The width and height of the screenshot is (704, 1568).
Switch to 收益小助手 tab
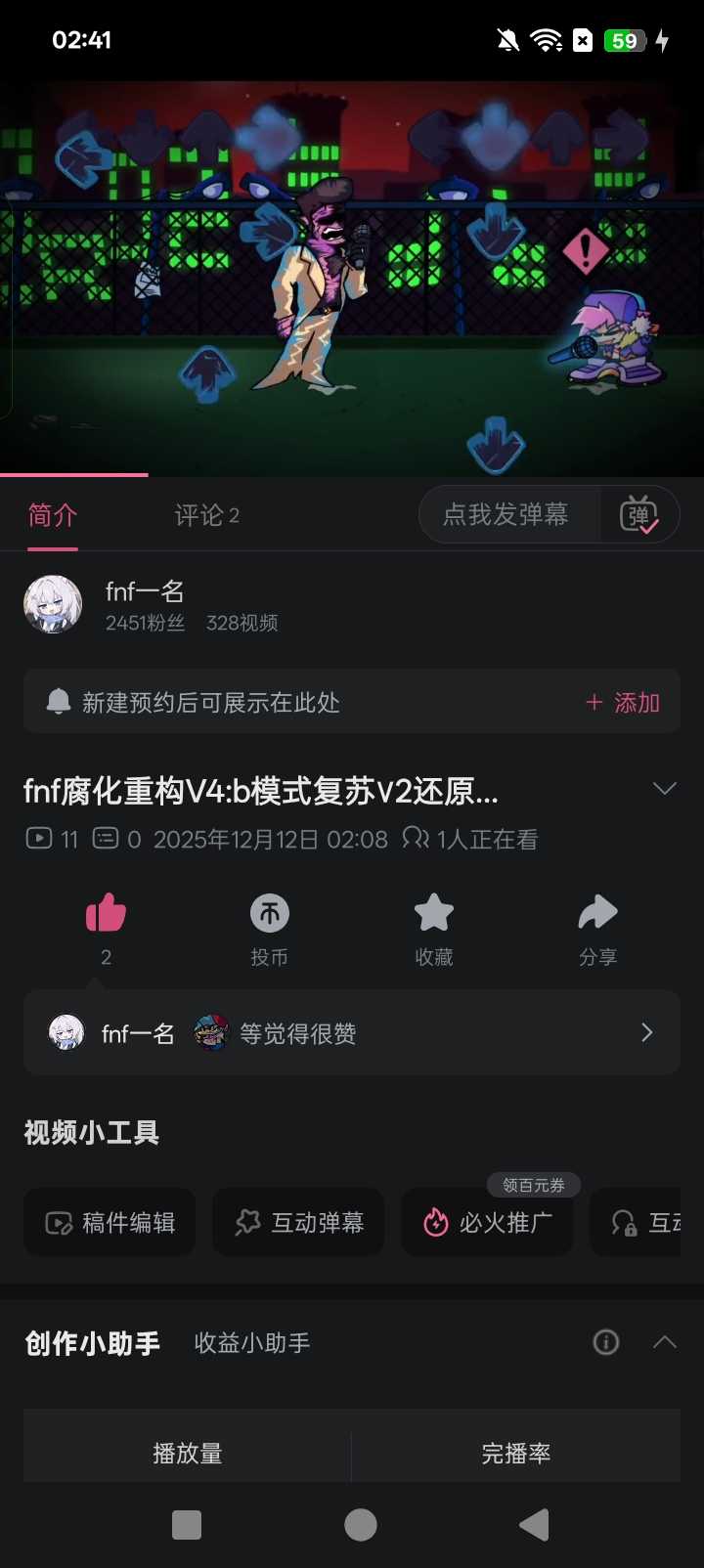point(252,1343)
